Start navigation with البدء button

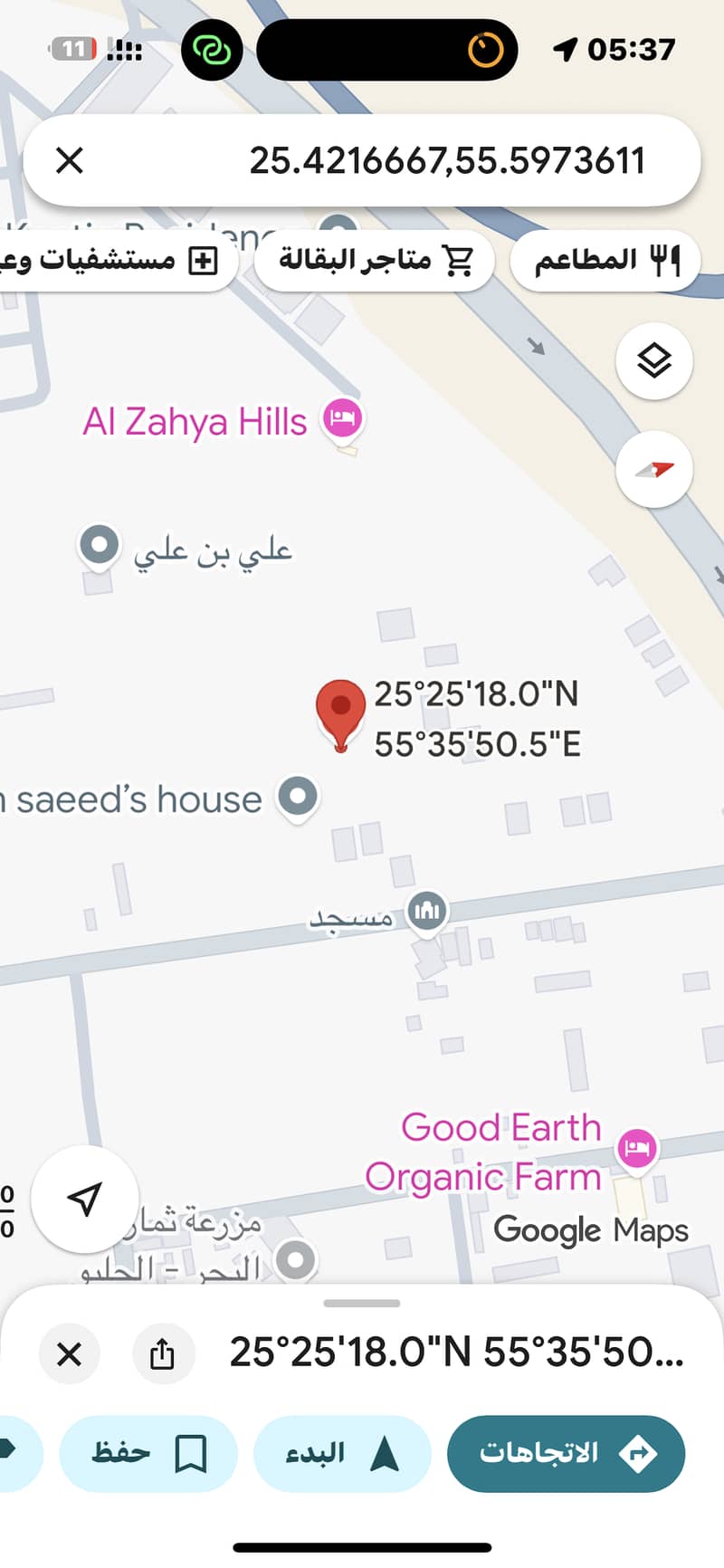click(x=342, y=1453)
